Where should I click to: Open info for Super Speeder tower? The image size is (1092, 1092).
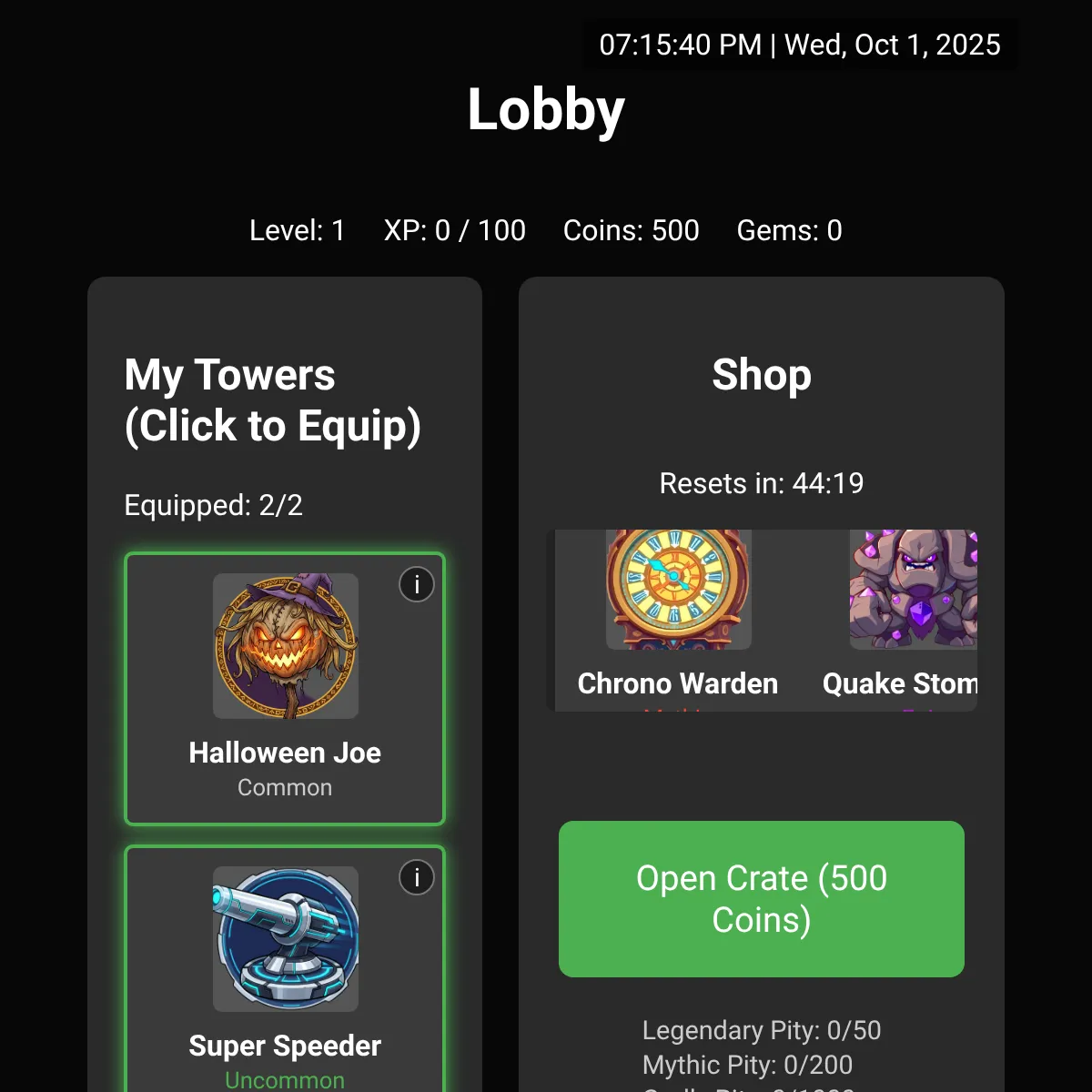pos(417,877)
